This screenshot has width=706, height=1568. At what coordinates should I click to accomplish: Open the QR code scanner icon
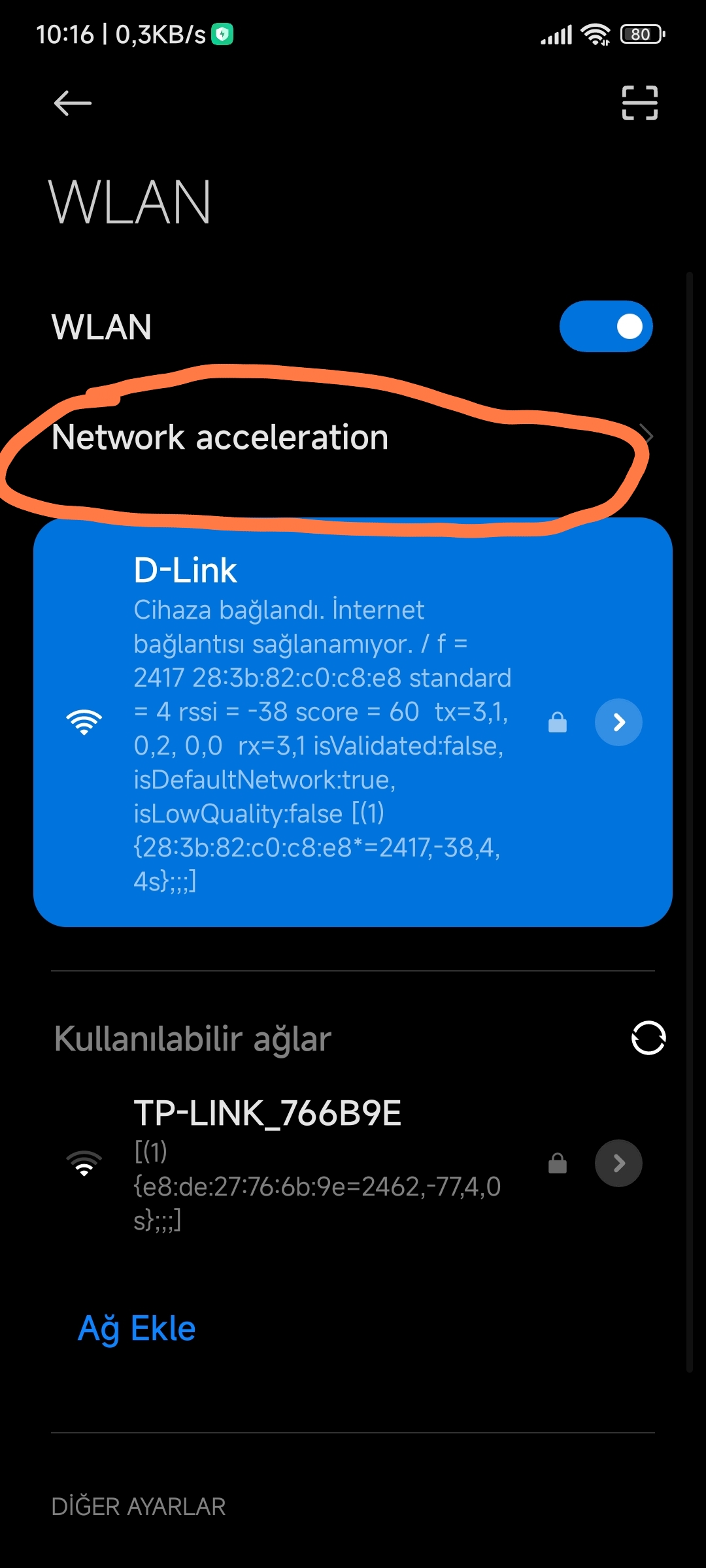coord(639,103)
